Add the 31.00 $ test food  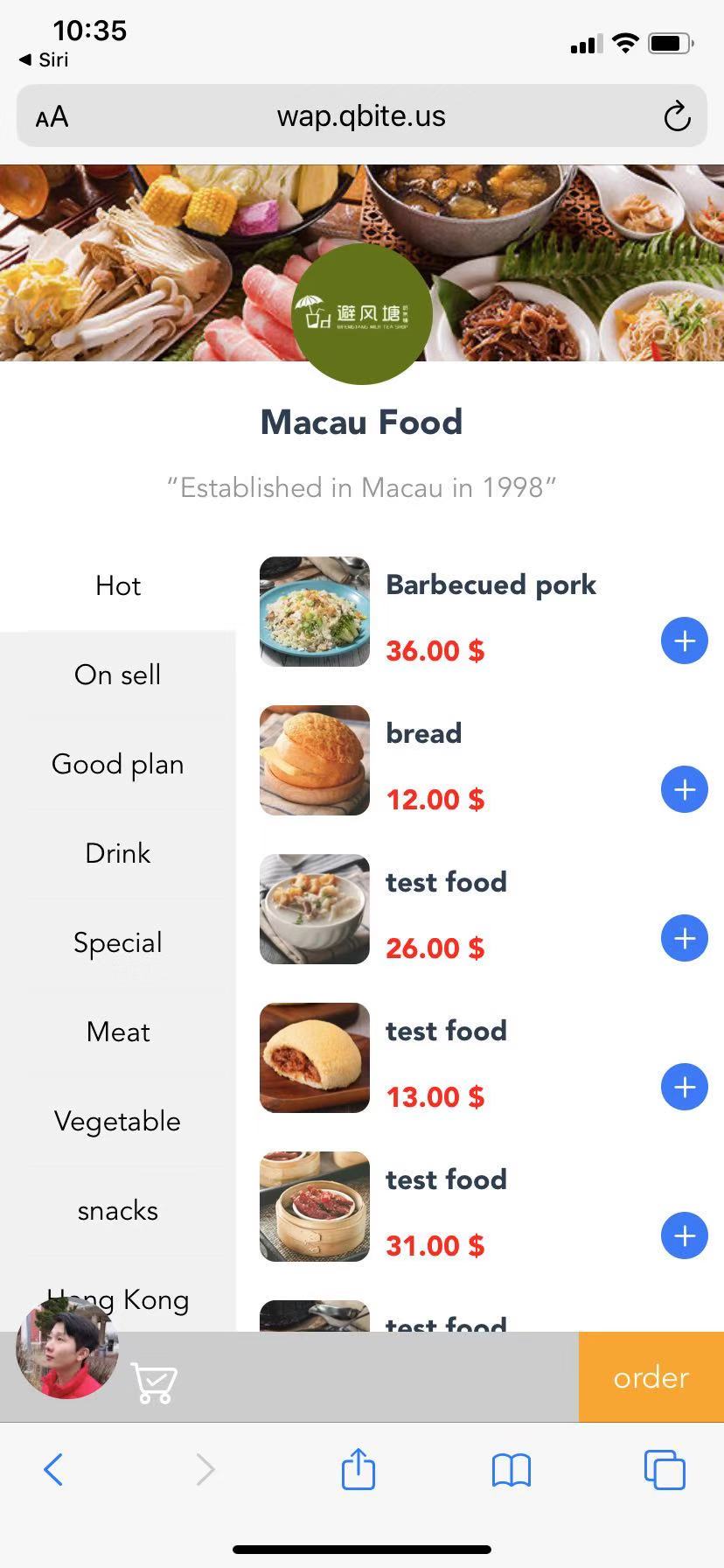point(684,1235)
